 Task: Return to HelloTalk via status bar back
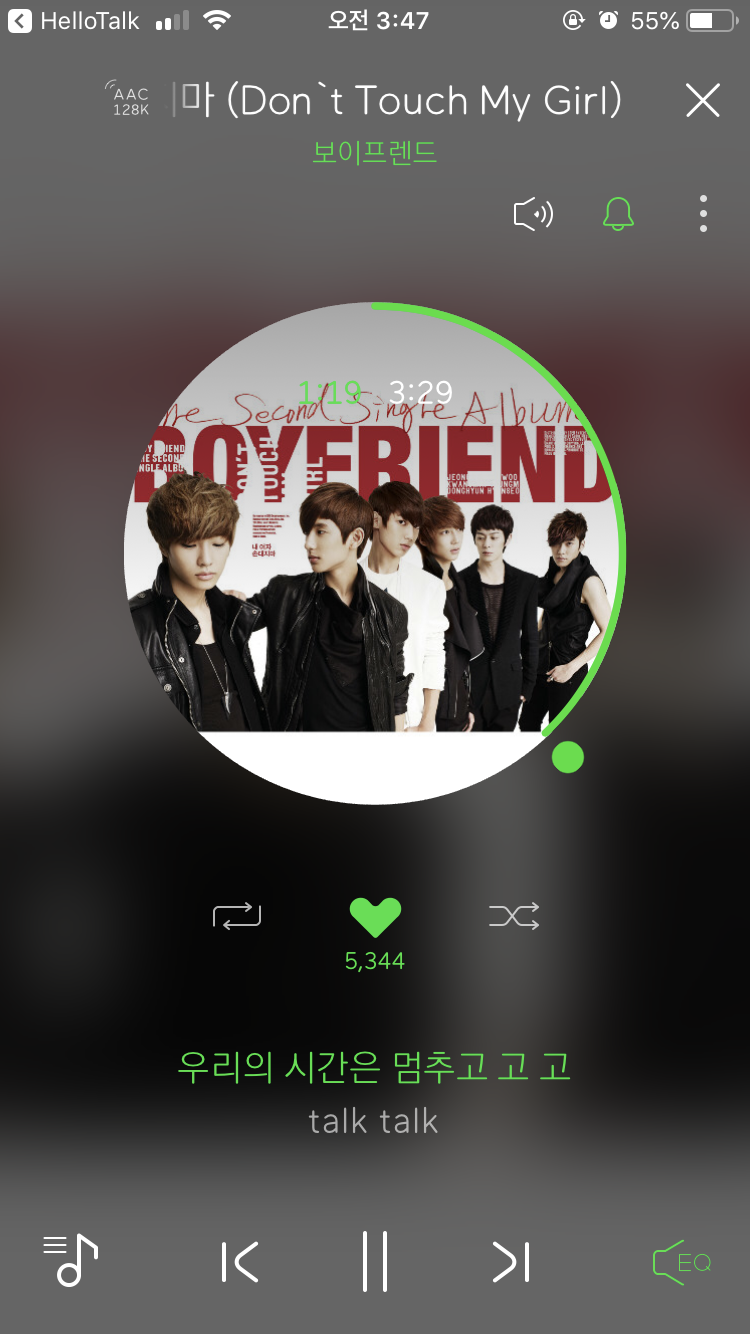point(75,21)
